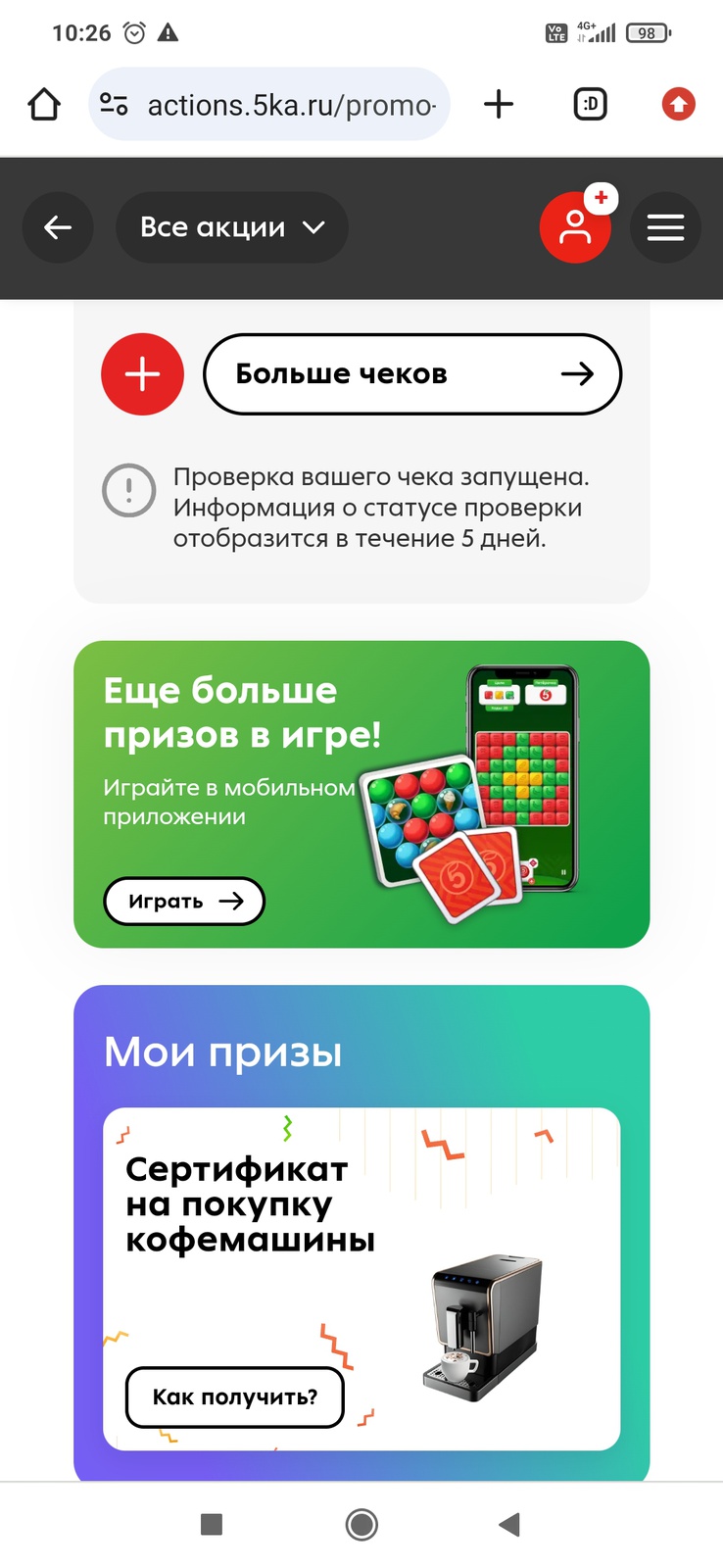Open the browser tab switcher

[x=590, y=104]
